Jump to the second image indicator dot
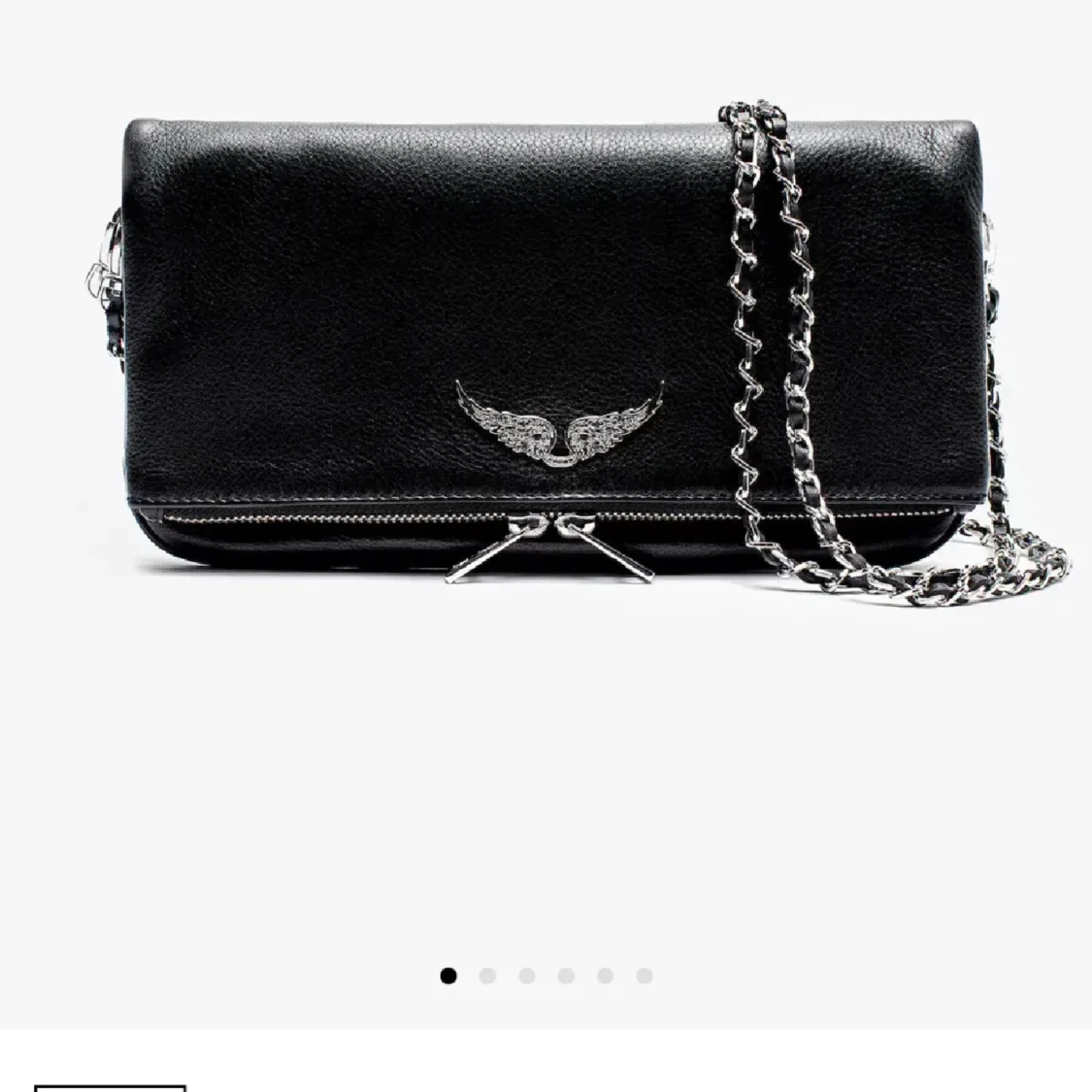This screenshot has width=1092, height=1092. (487, 976)
